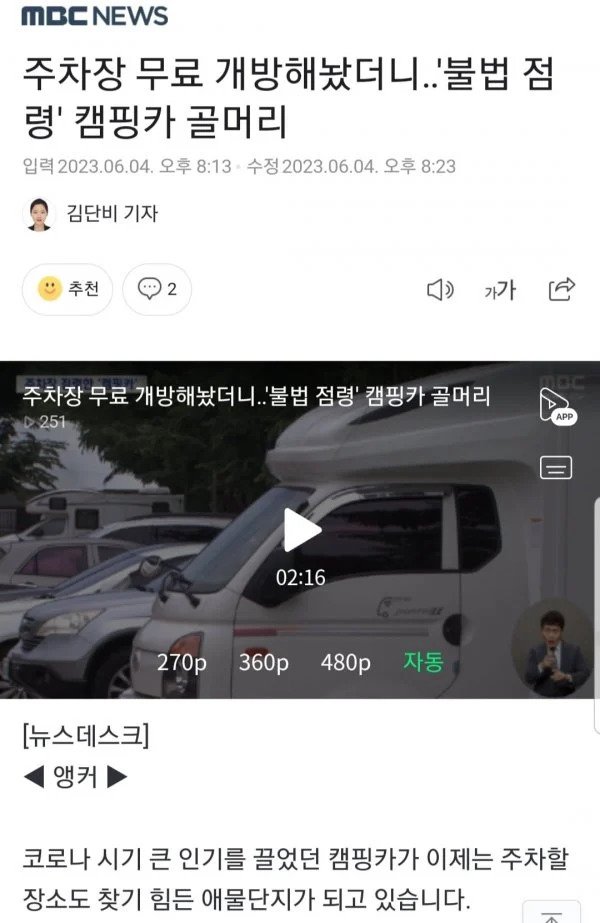Listen to article with speaker icon
600x923 pixels.
(440, 290)
